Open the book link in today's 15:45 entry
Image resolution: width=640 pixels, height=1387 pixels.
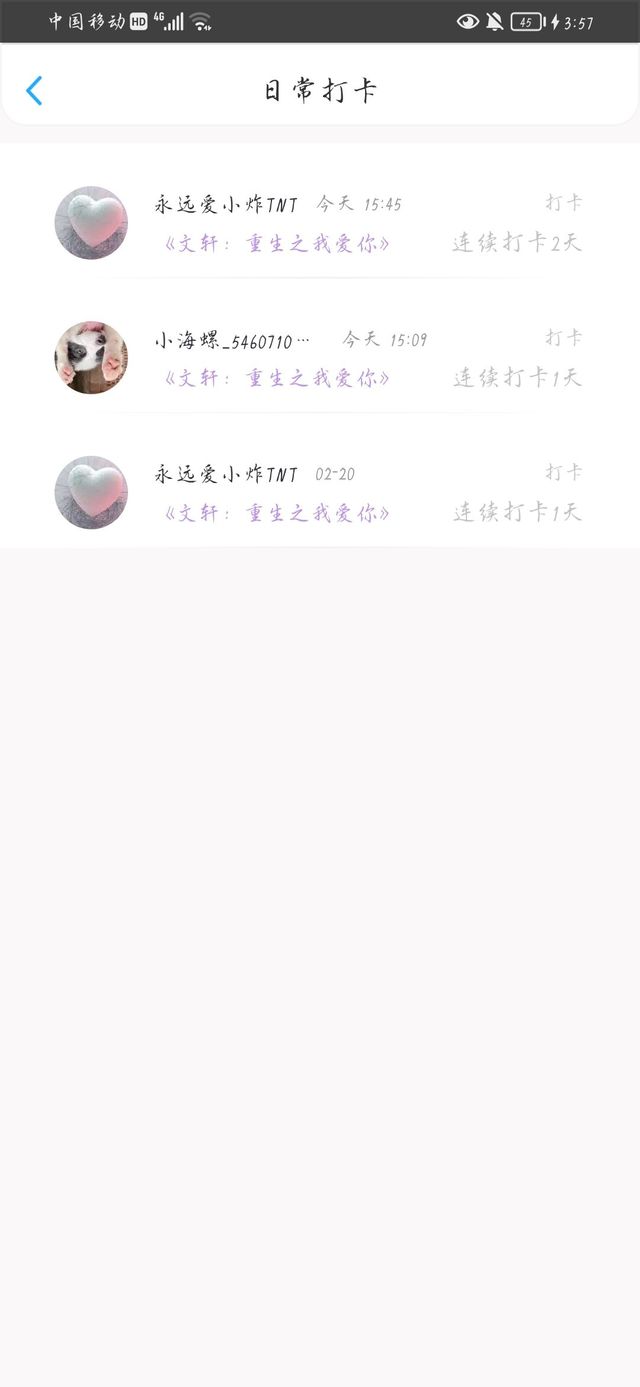coord(277,243)
